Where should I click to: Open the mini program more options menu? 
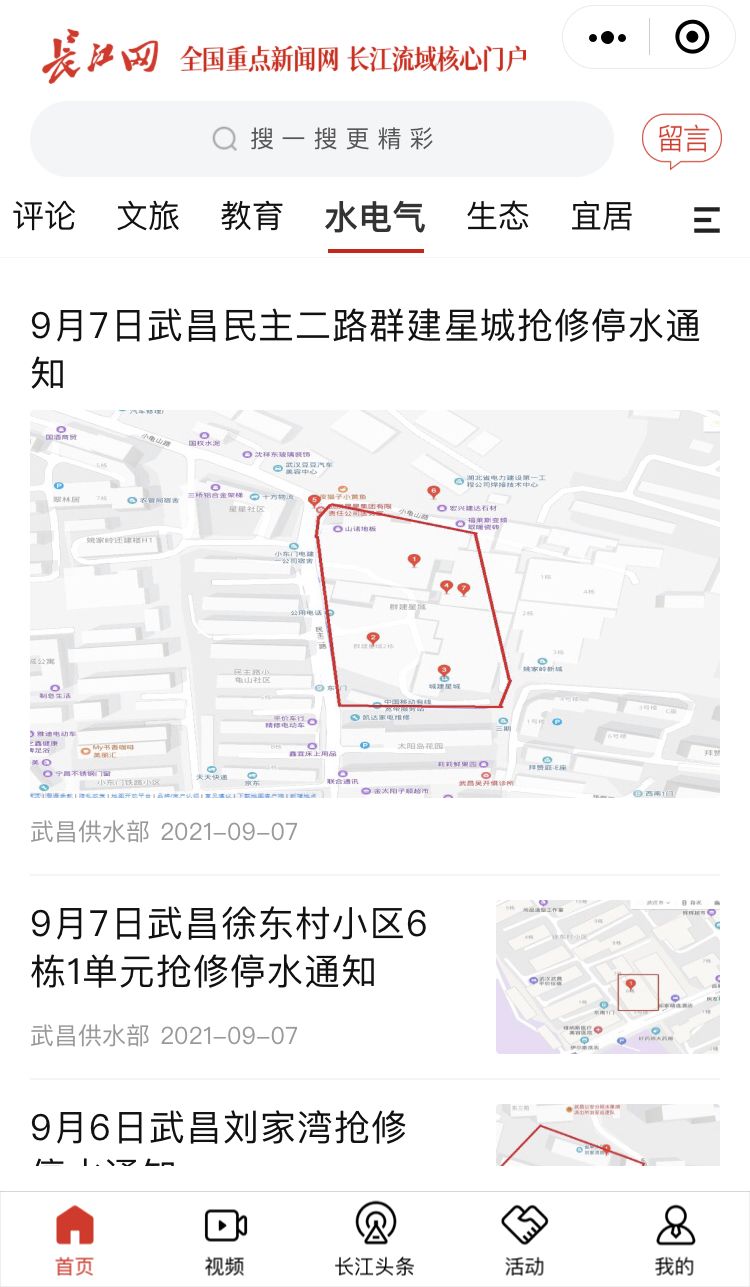(x=607, y=38)
